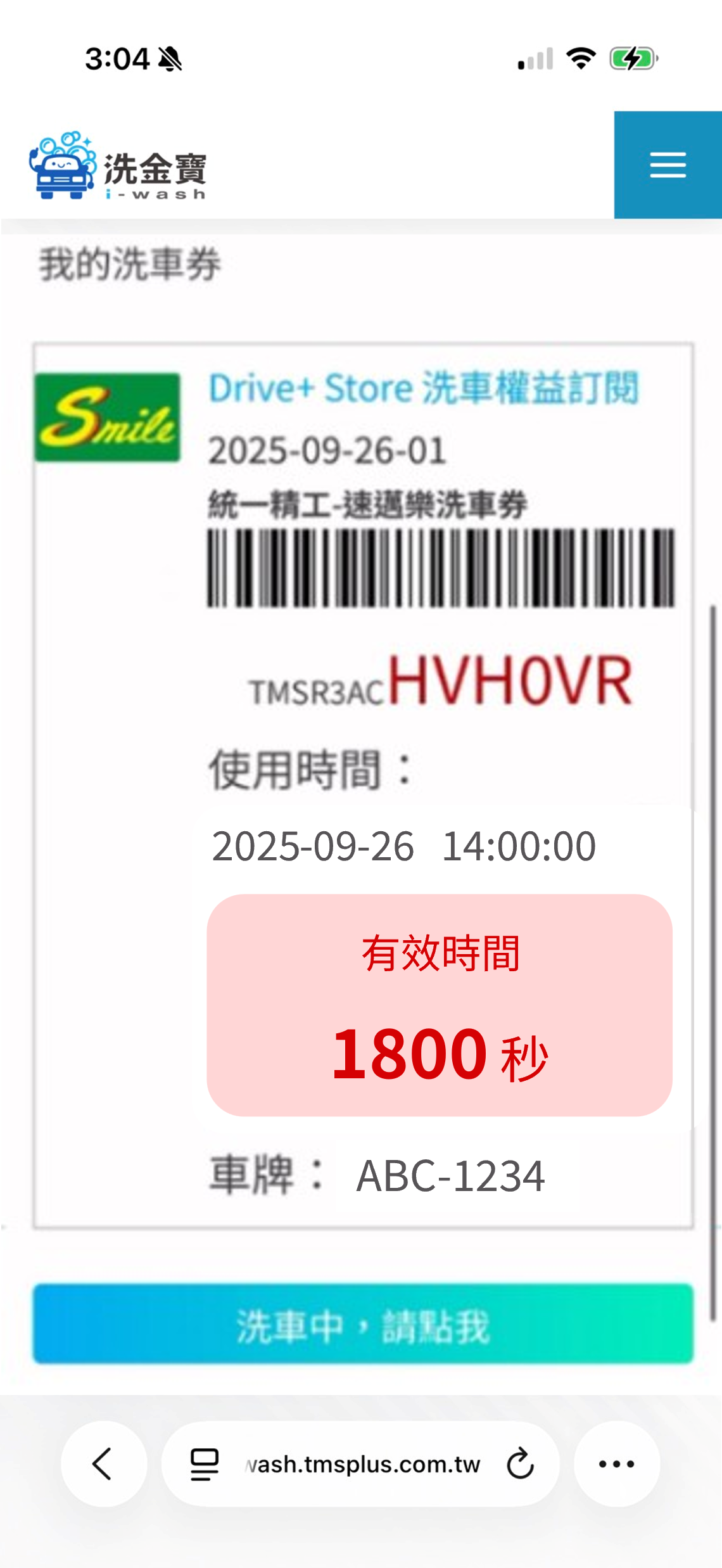This screenshot has height=1568, width=722.
Task: Reload the current web page
Action: tap(520, 1463)
